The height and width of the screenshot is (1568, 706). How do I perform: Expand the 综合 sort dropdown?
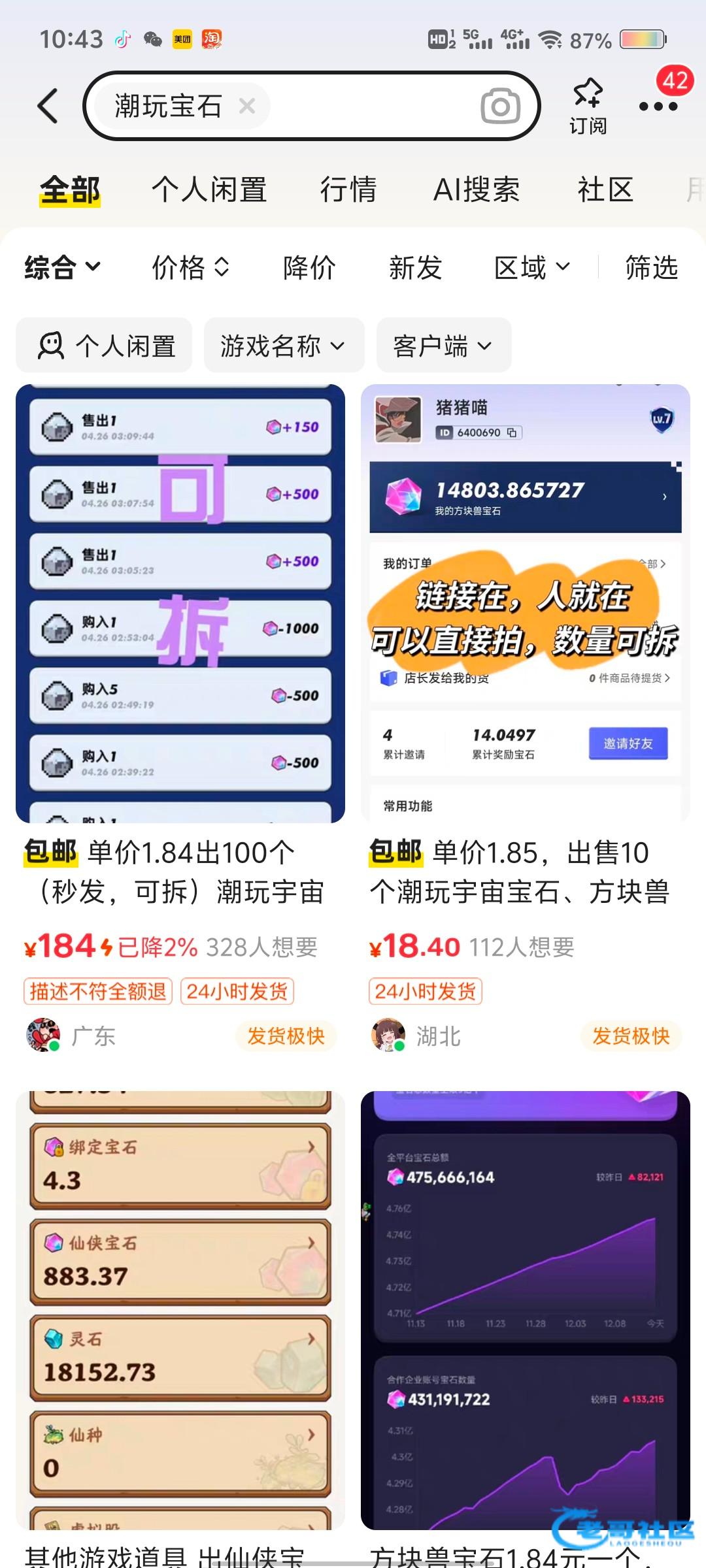click(63, 267)
